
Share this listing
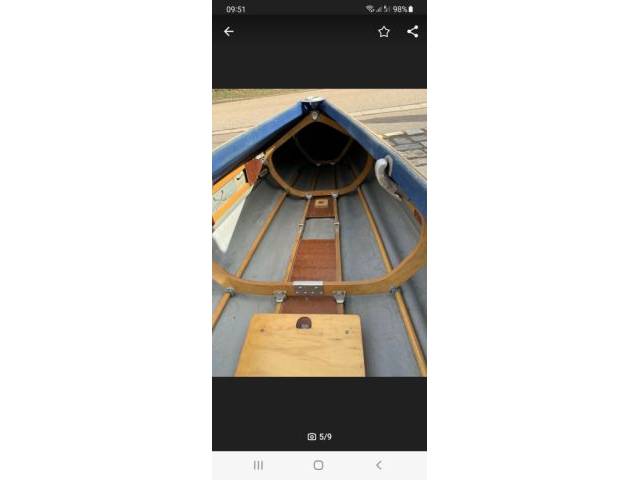412,32
